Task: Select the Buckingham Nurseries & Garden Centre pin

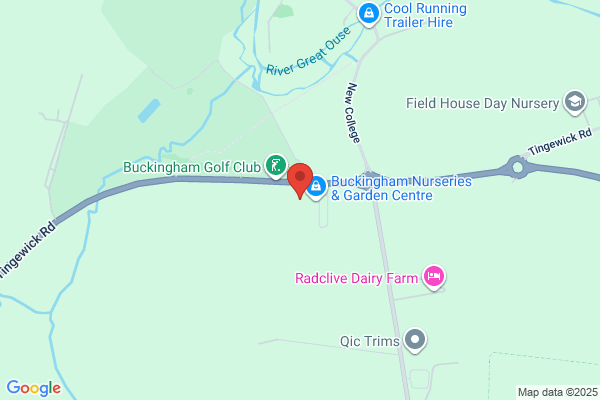Action: (x=316, y=188)
